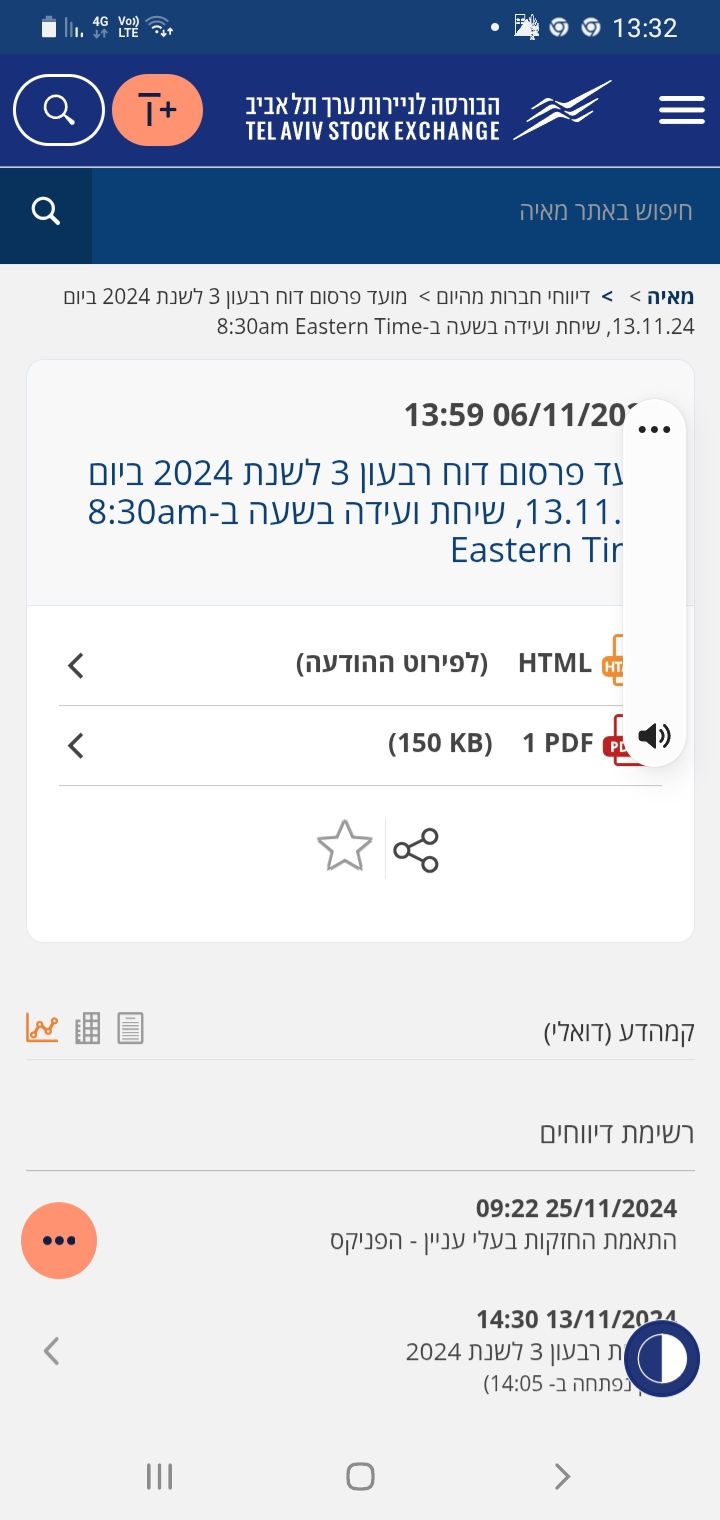The height and width of the screenshot is (1520, 720).
Task: Tap the volume speaker icon
Action: point(653,737)
